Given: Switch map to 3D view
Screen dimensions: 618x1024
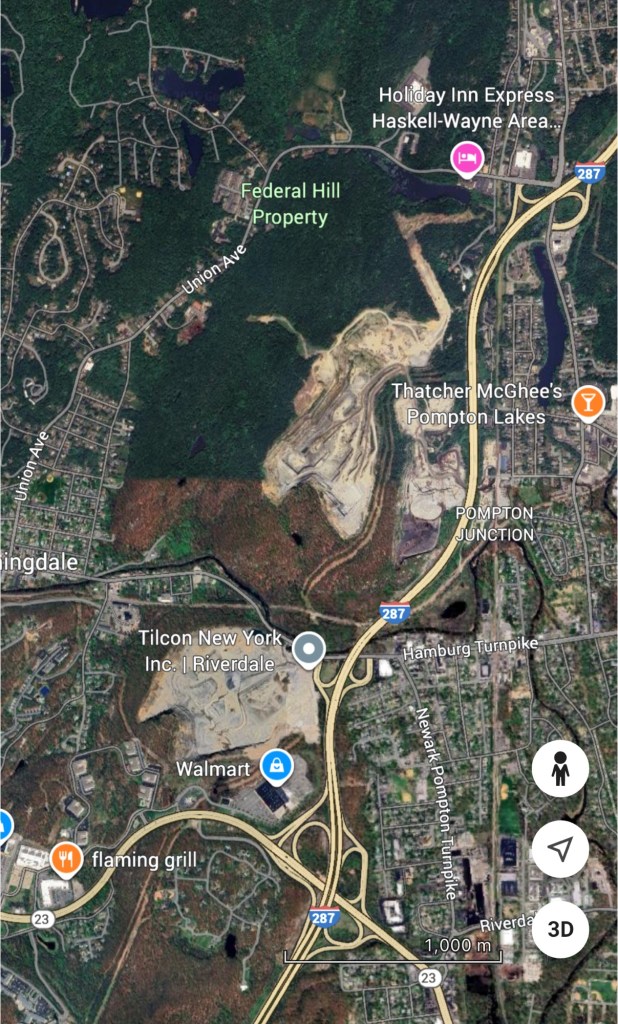Looking at the screenshot, I should [x=560, y=929].
